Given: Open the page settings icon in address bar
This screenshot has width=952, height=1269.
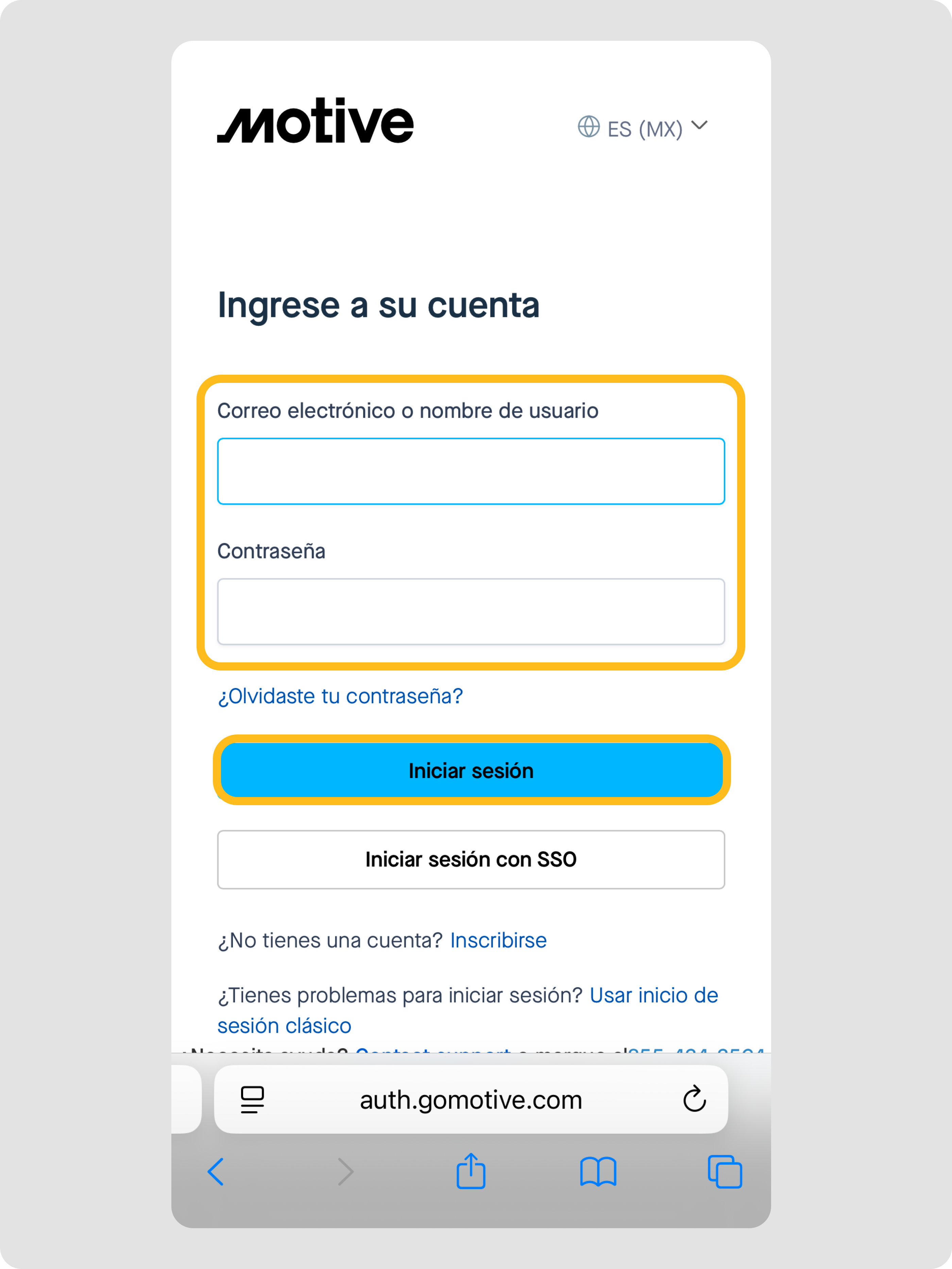Looking at the screenshot, I should (252, 1100).
